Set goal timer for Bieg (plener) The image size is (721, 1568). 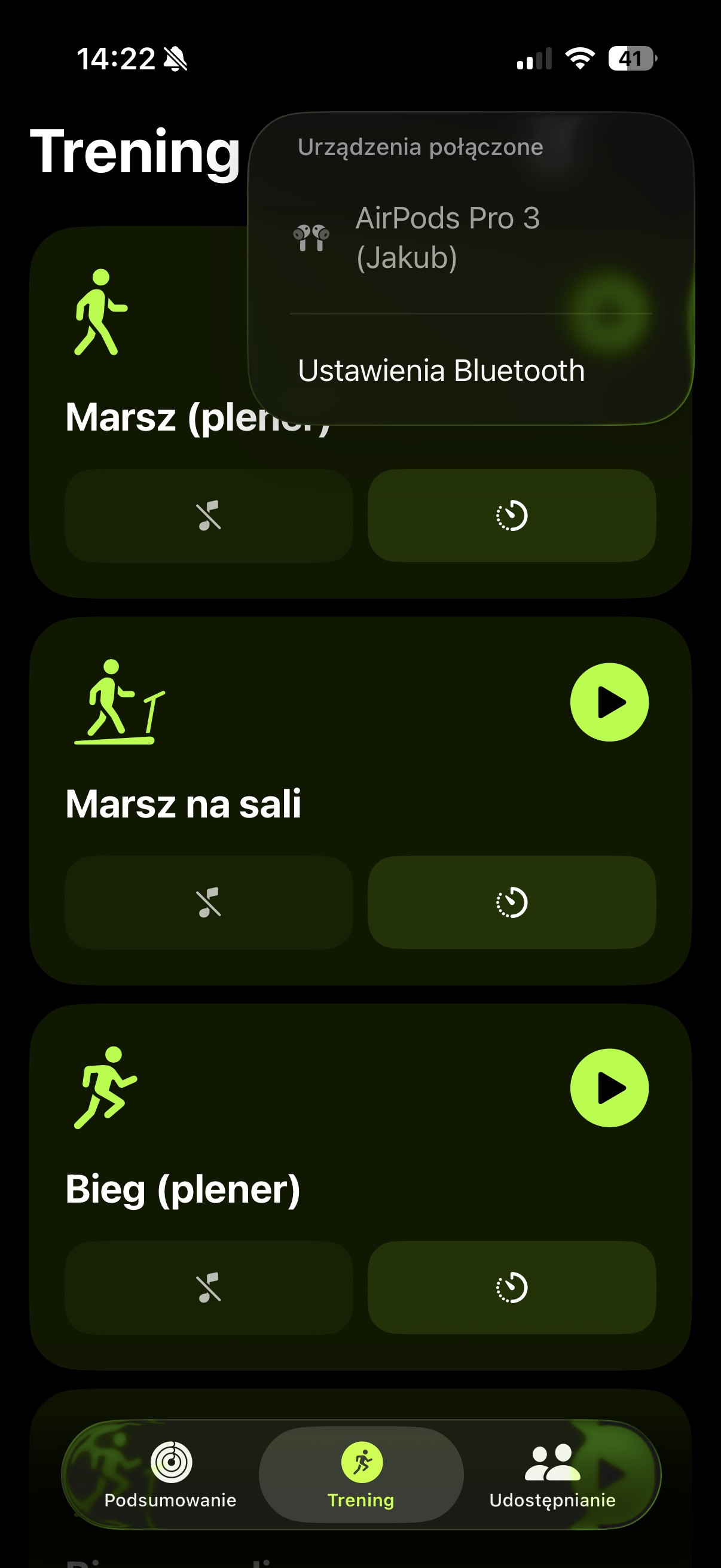512,1288
